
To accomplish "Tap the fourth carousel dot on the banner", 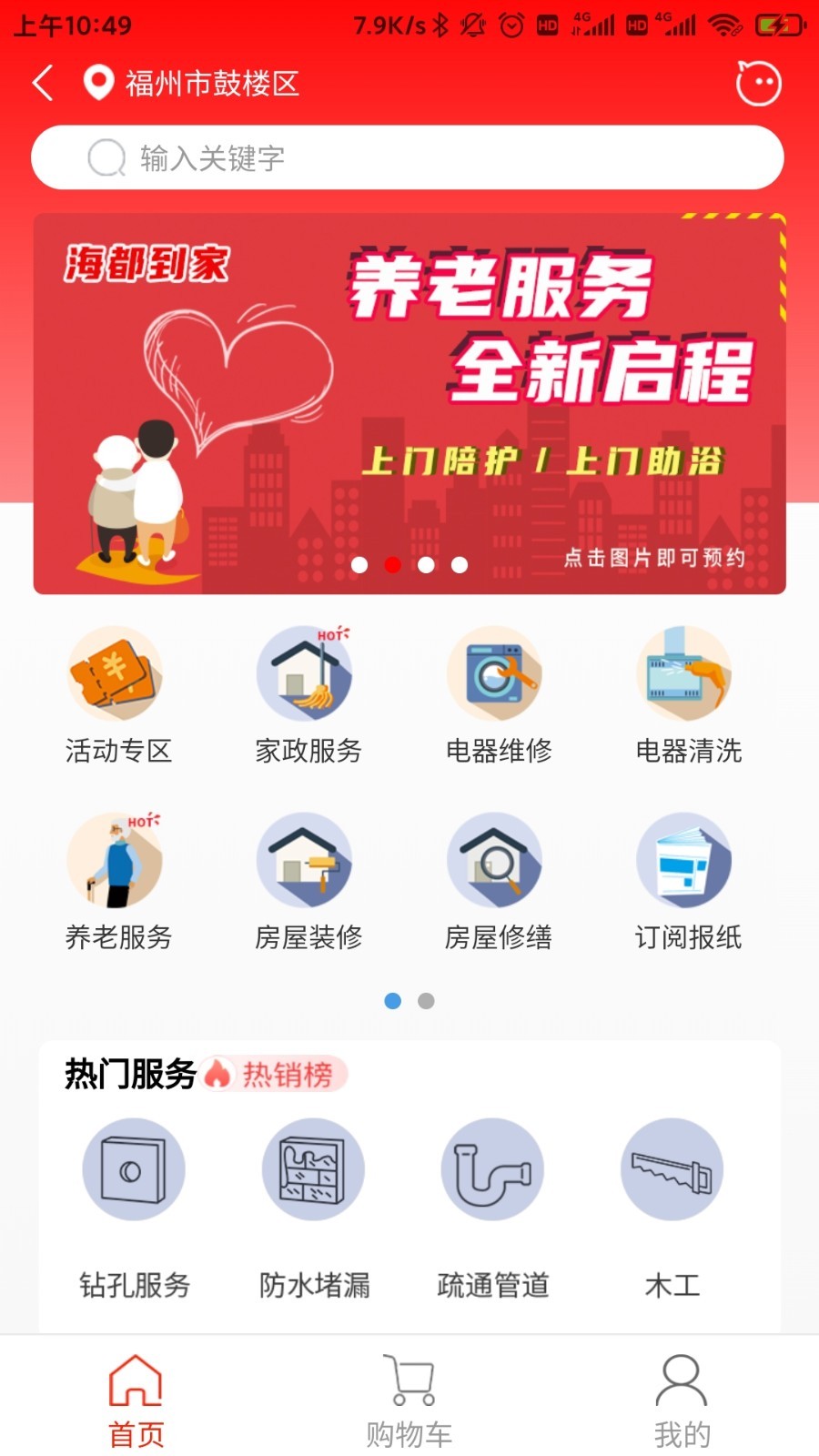I will click(460, 564).
